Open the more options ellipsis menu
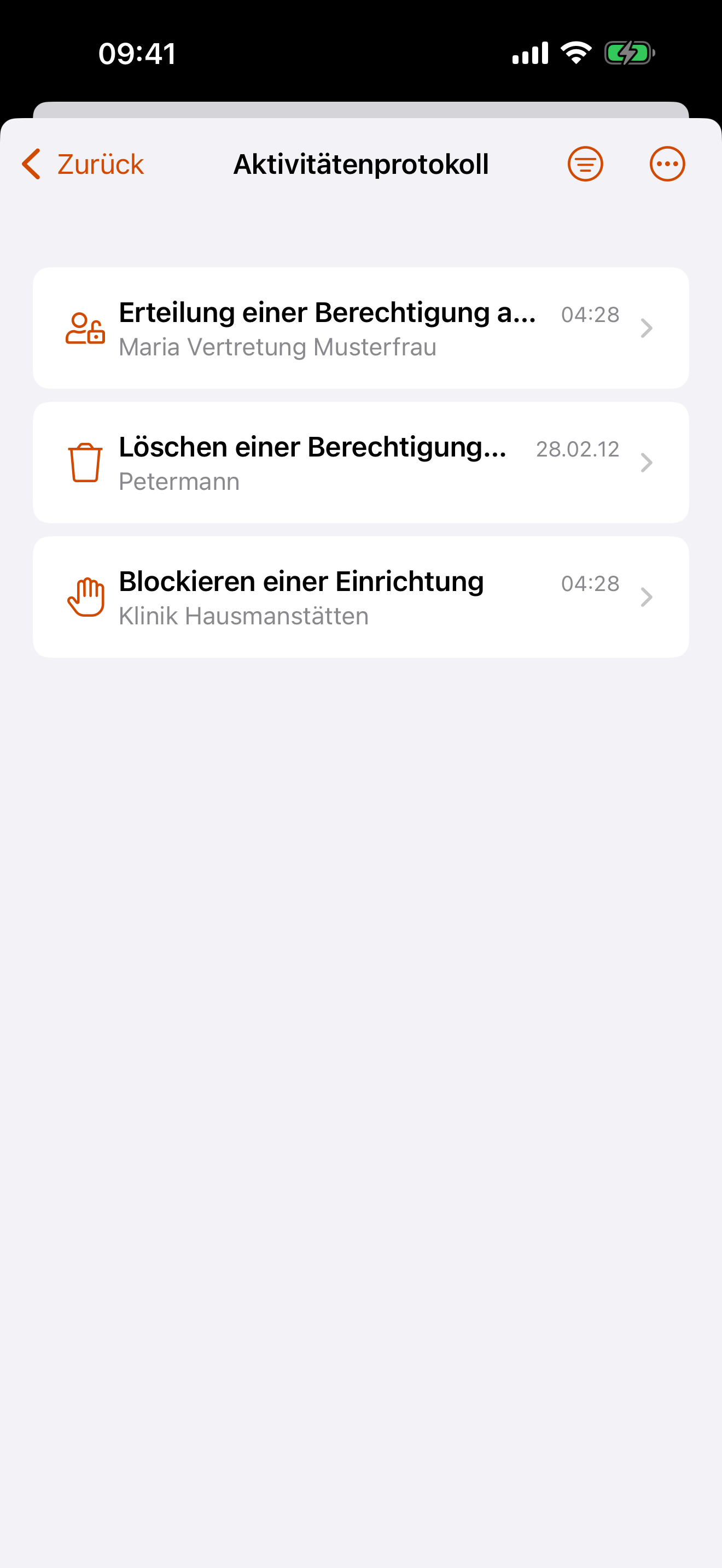This screenshot has height=1568, width=722. tap(667, 165)
